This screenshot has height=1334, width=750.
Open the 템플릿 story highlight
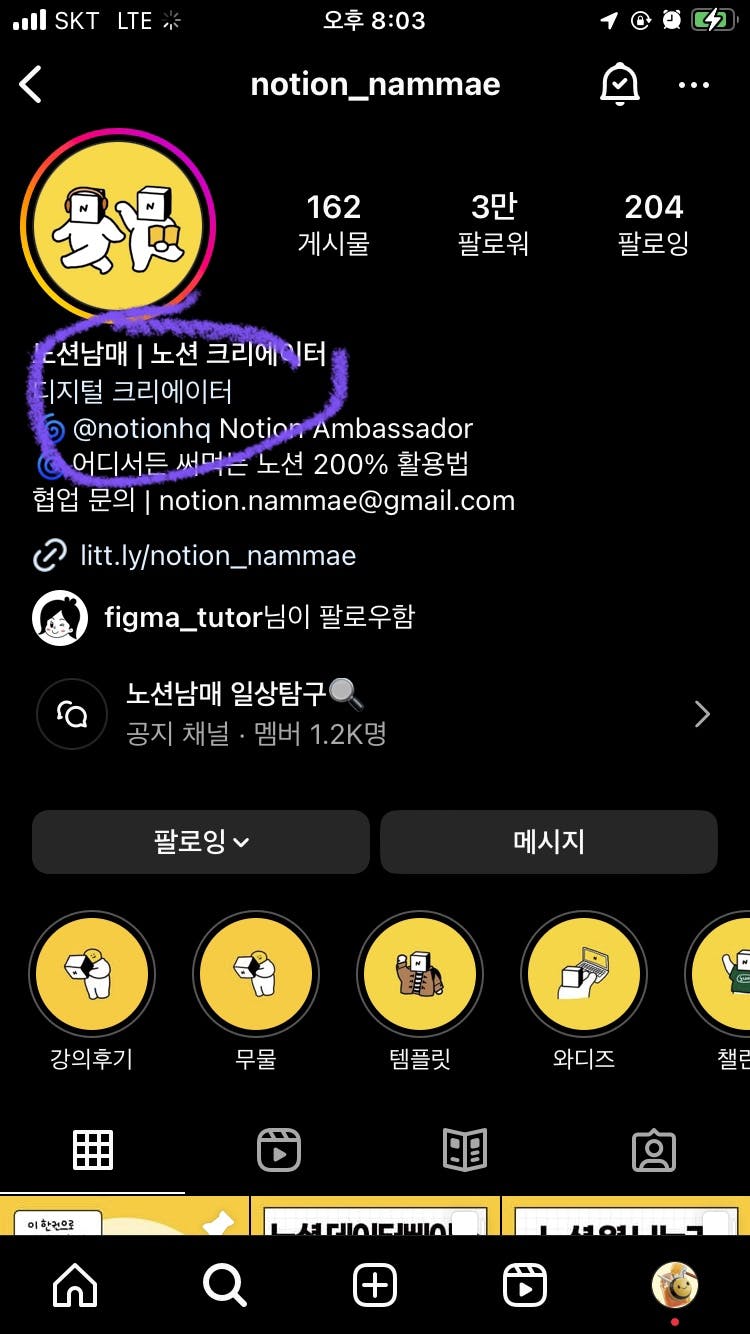point(420,974)
